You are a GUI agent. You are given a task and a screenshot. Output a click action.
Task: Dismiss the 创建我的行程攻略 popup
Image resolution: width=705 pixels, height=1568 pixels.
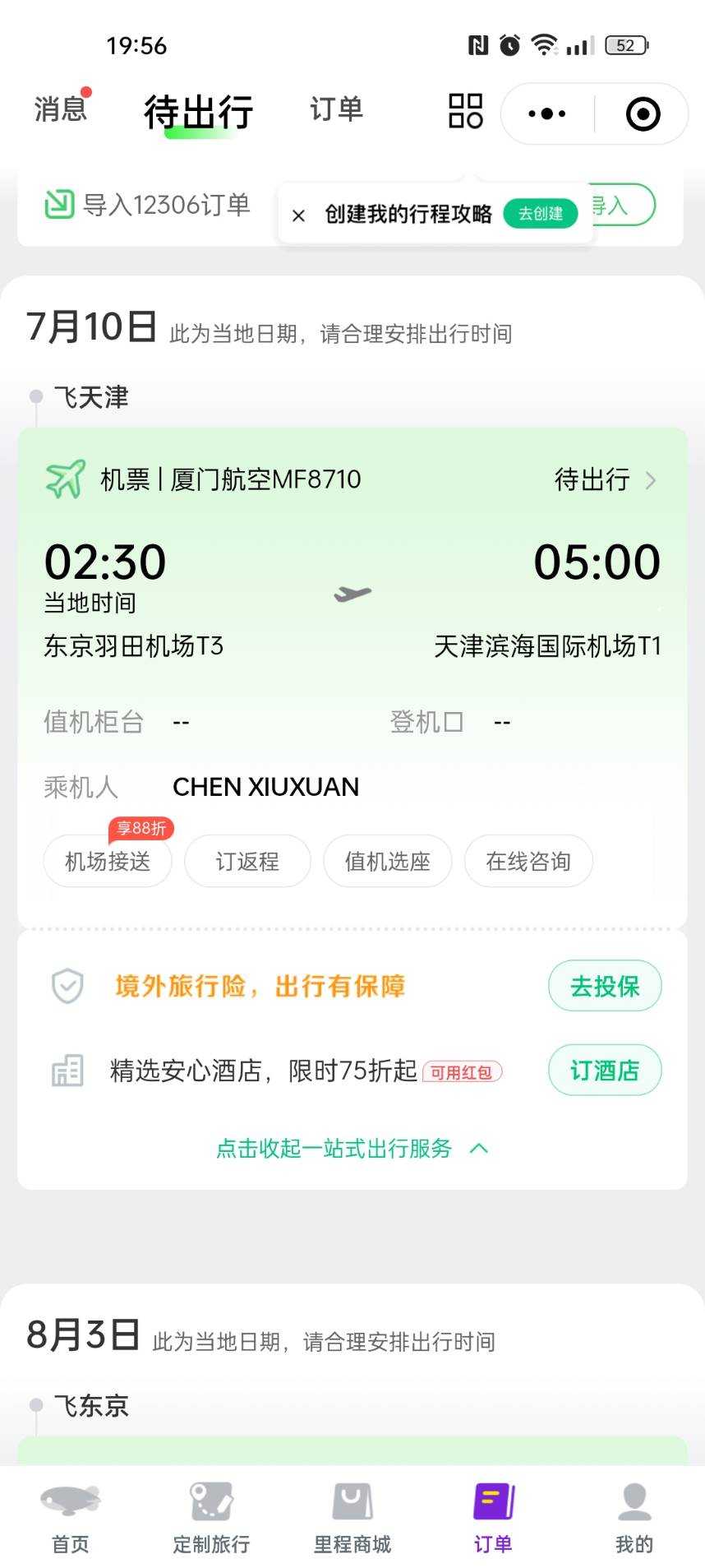299,215
